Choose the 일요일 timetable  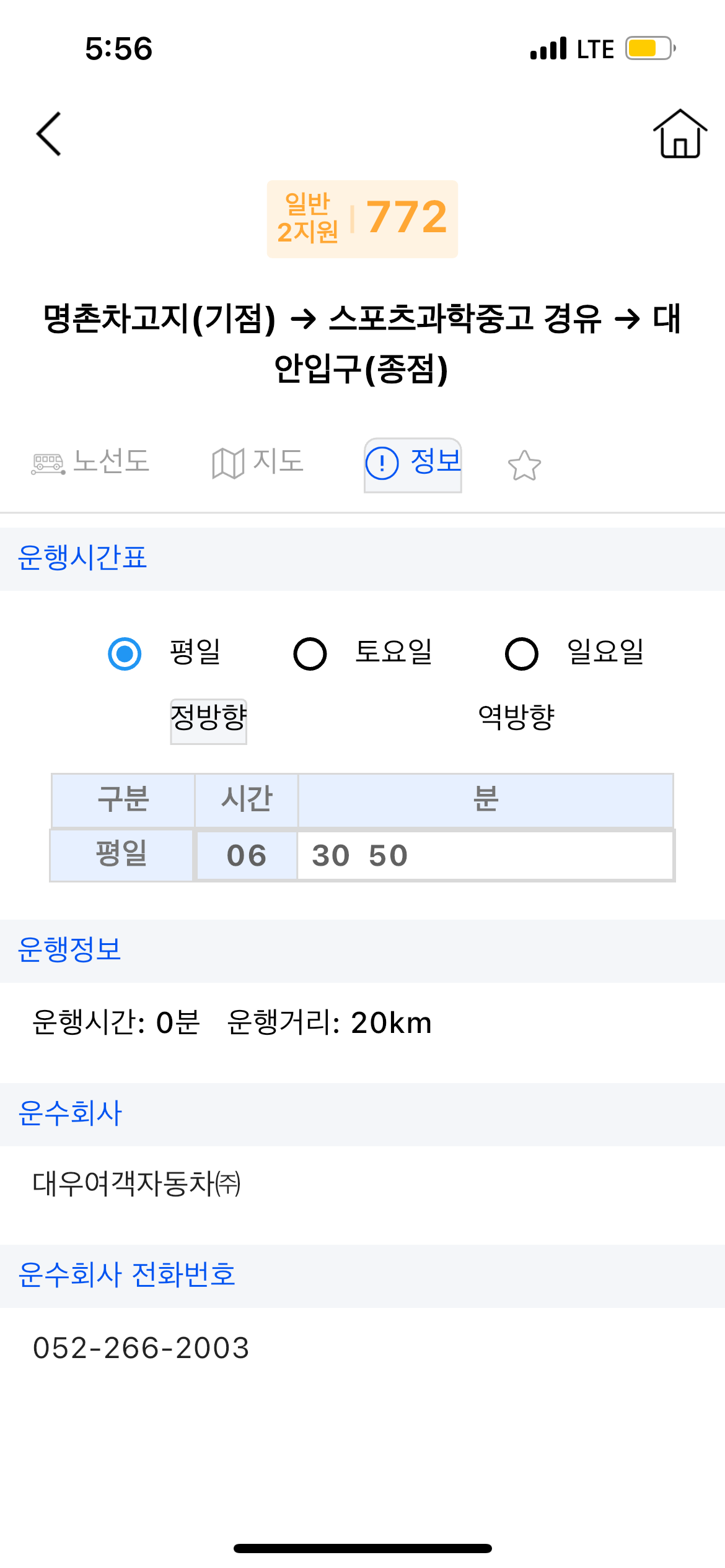522,653
